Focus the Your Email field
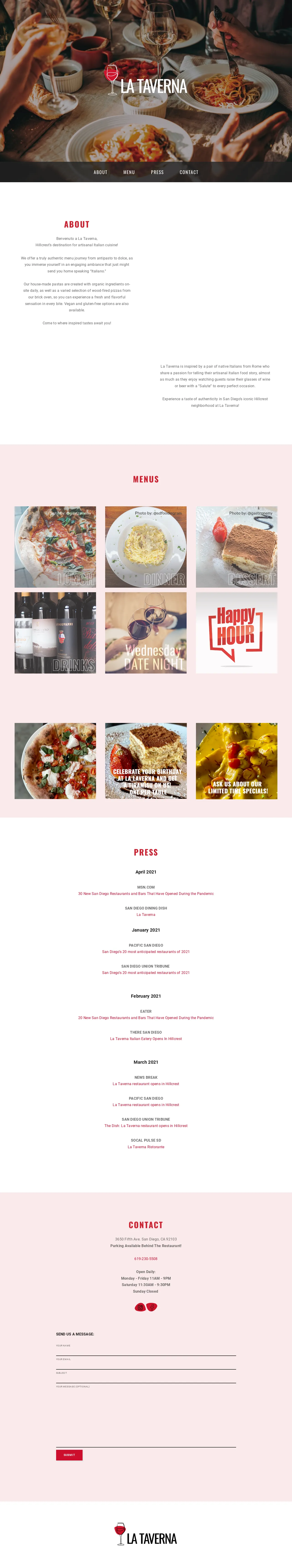The height and width of the screenshot is (1568, 292). pos(146,1365)
